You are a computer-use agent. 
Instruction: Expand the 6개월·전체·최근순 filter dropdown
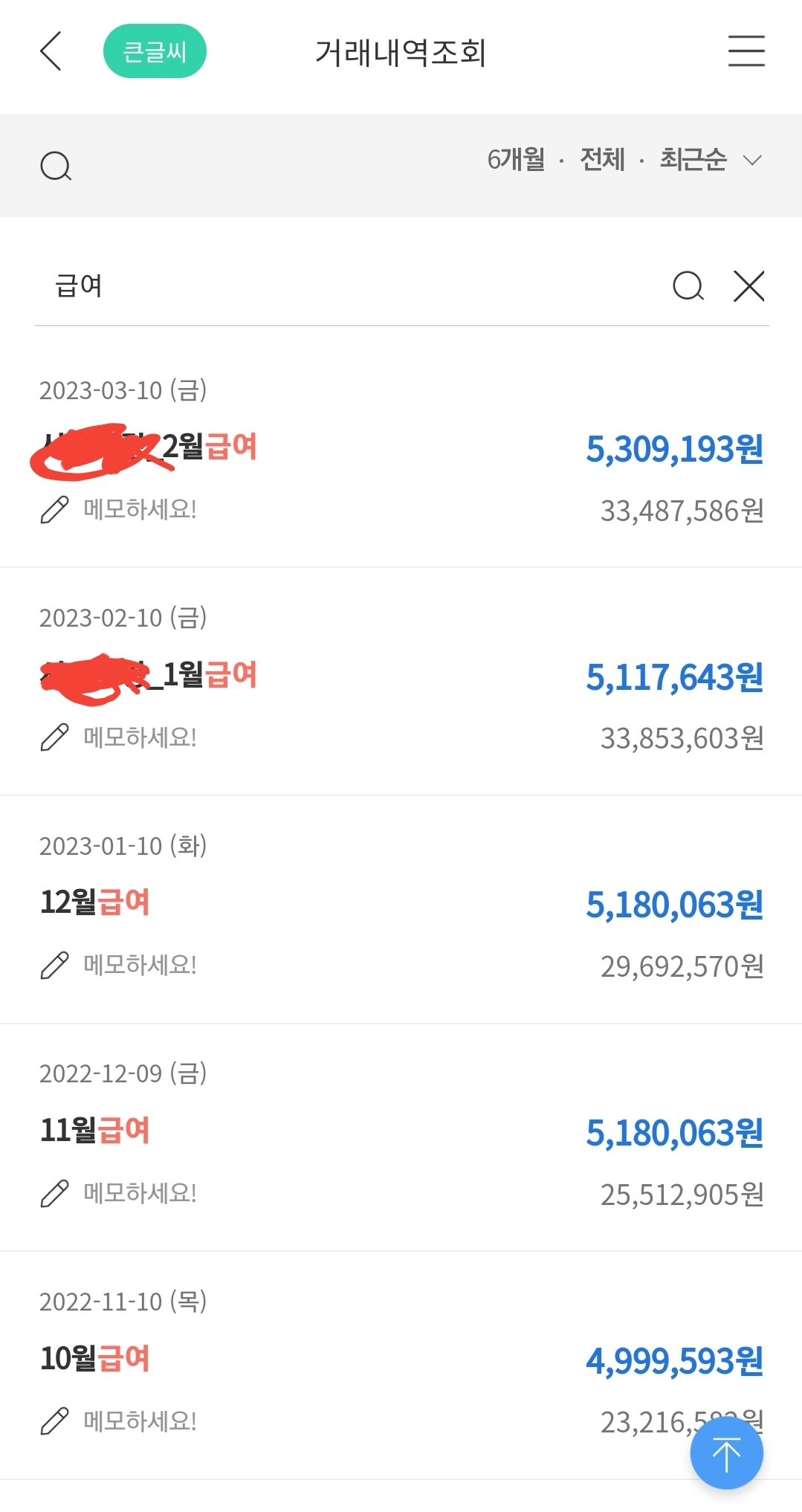coord(624,160)
